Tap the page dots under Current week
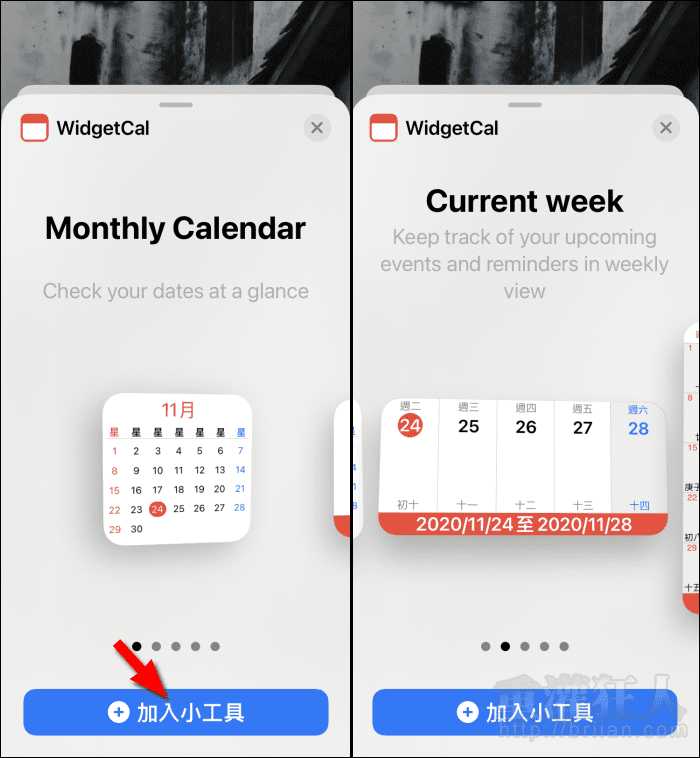The width and height of the screenshot is (700, 758). [x=525, y=646]
